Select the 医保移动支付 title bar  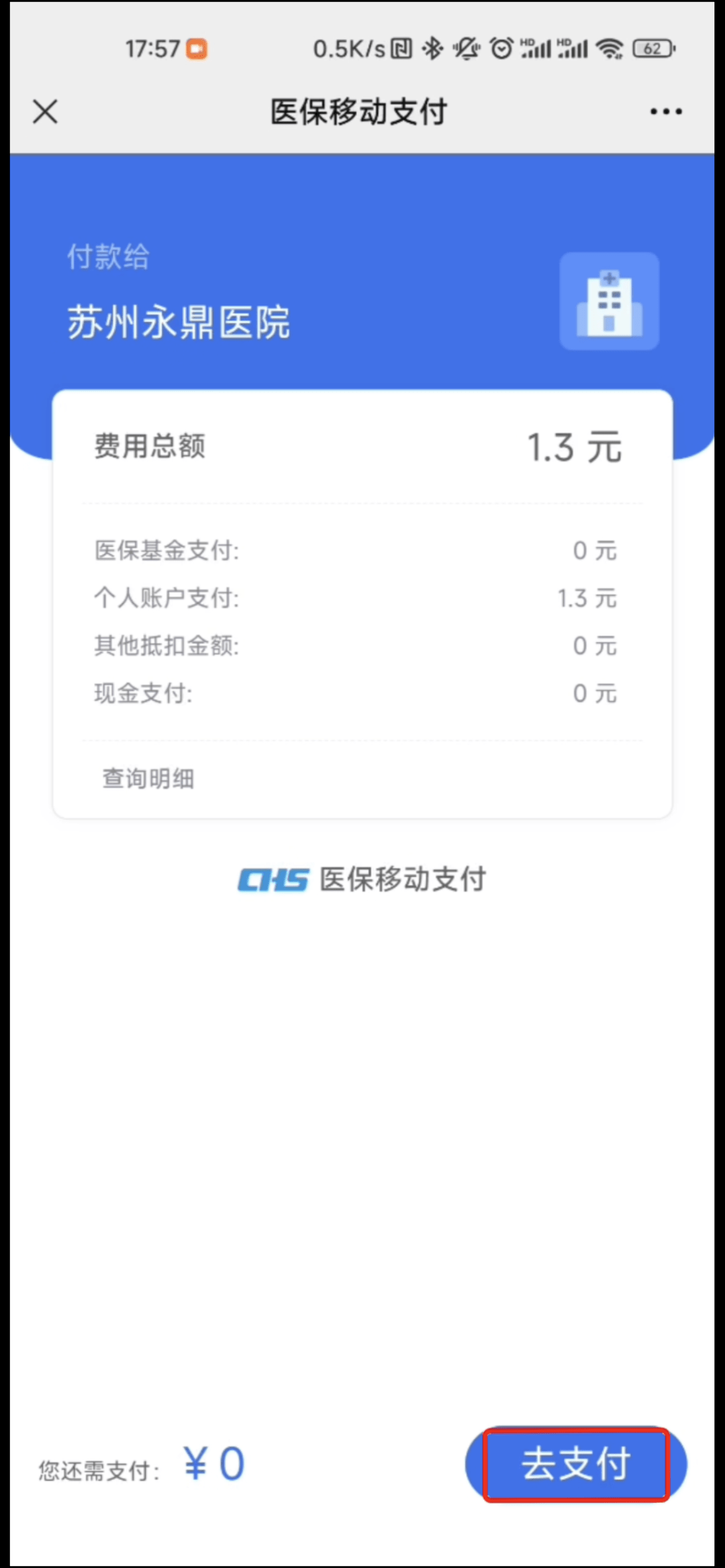tap(360, 111)
